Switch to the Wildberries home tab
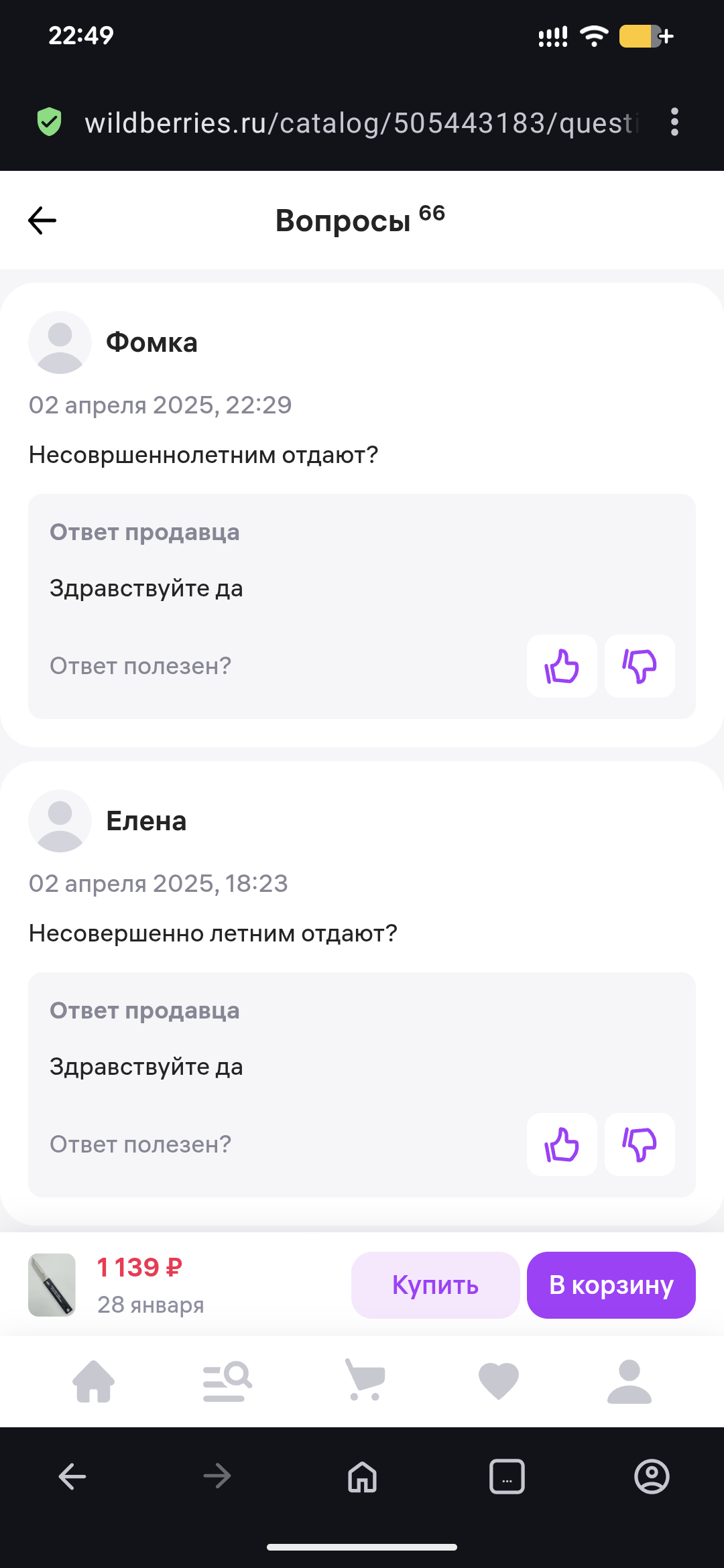This screenshot has width=724, height=1568. pos(94,1381)
